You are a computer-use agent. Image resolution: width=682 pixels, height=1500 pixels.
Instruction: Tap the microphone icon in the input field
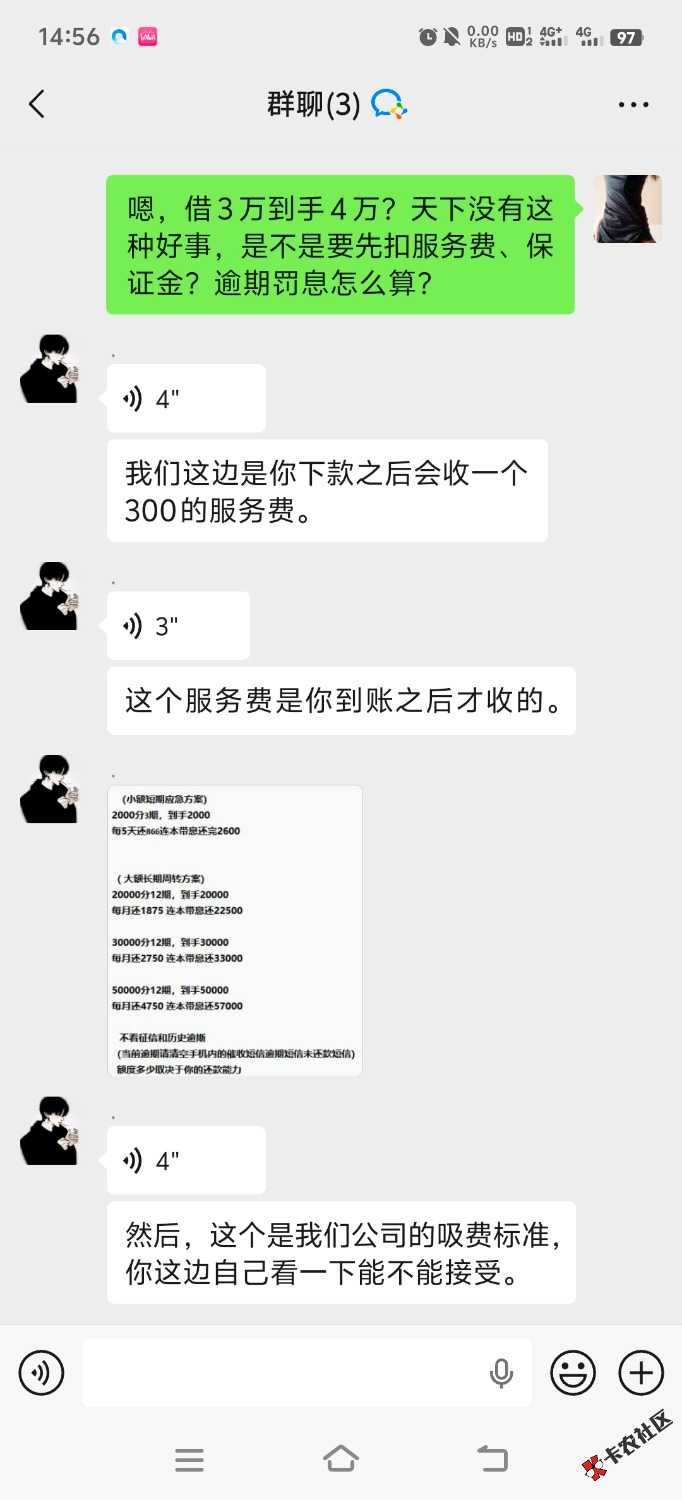point(501,1374)
